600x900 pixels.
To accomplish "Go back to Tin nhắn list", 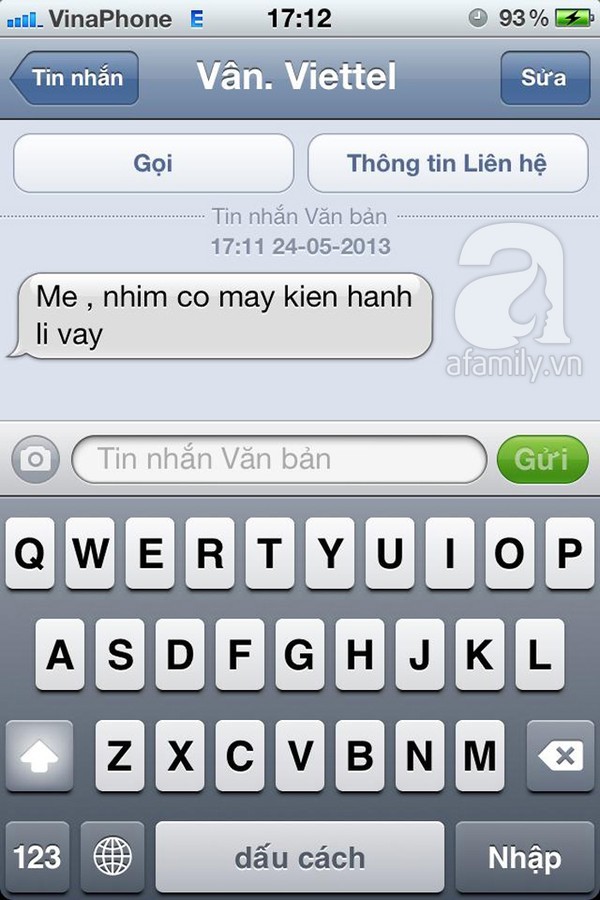I will pos(76,78).
